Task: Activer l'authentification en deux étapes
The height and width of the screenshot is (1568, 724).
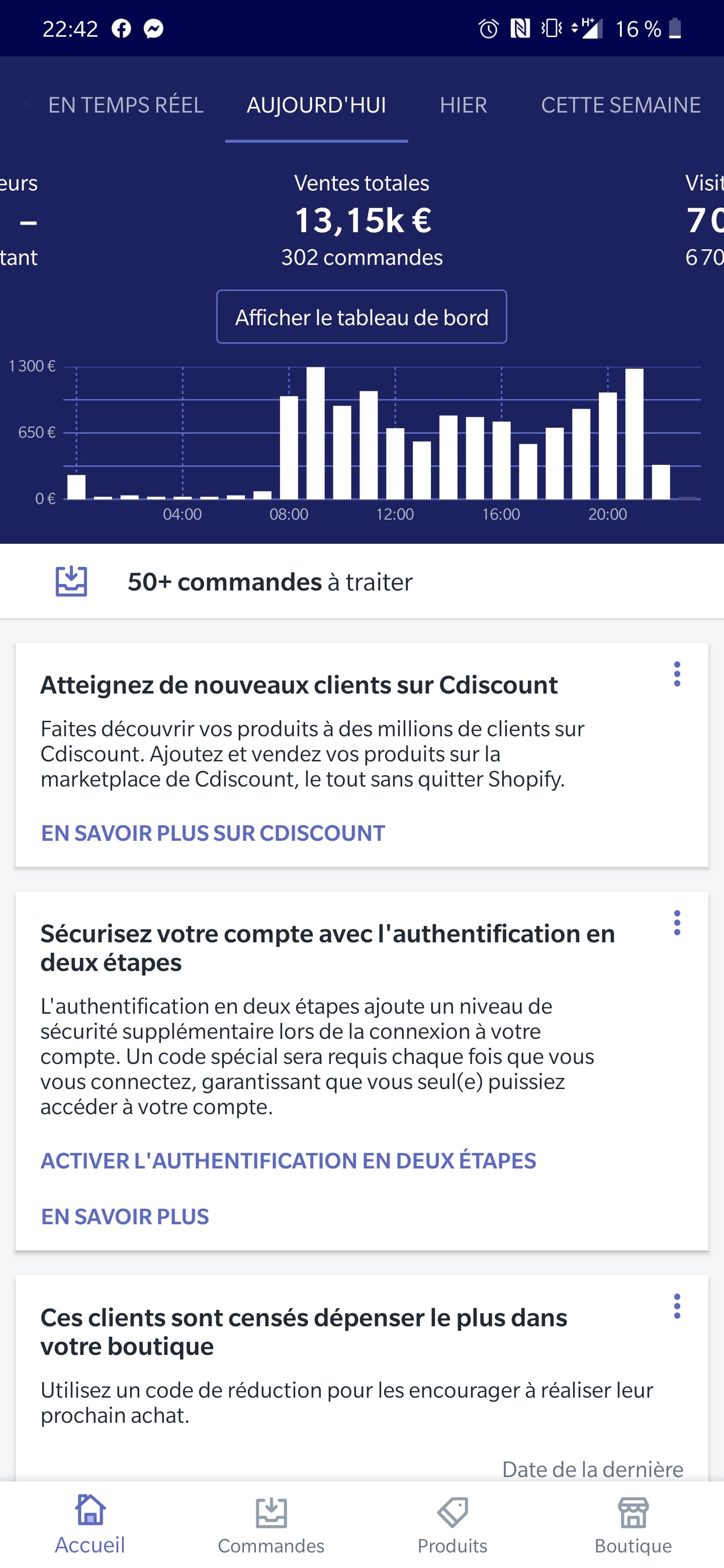Action: pos(288,1160)
